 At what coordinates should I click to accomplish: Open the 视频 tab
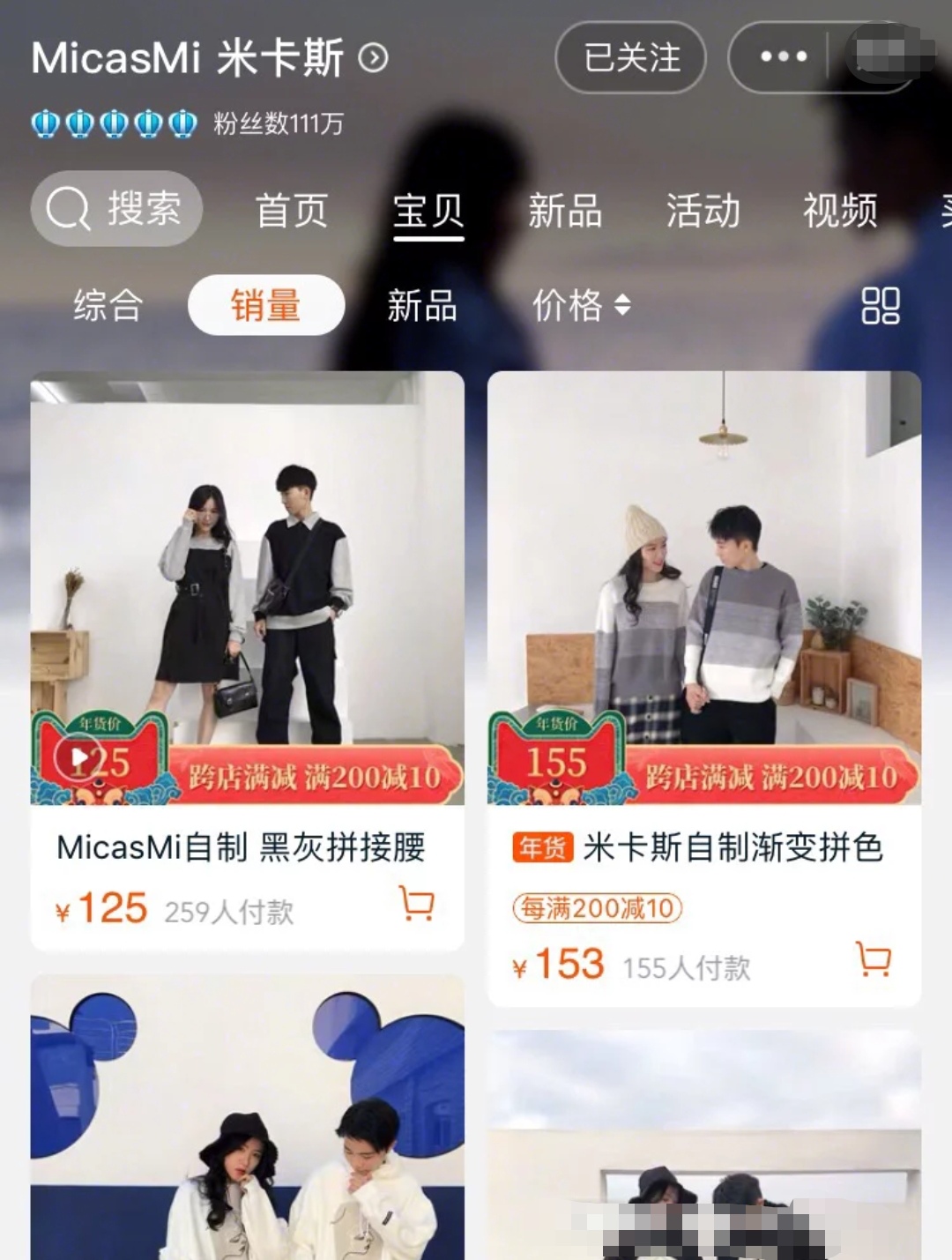pyautogui.click(x=838, y=210)
